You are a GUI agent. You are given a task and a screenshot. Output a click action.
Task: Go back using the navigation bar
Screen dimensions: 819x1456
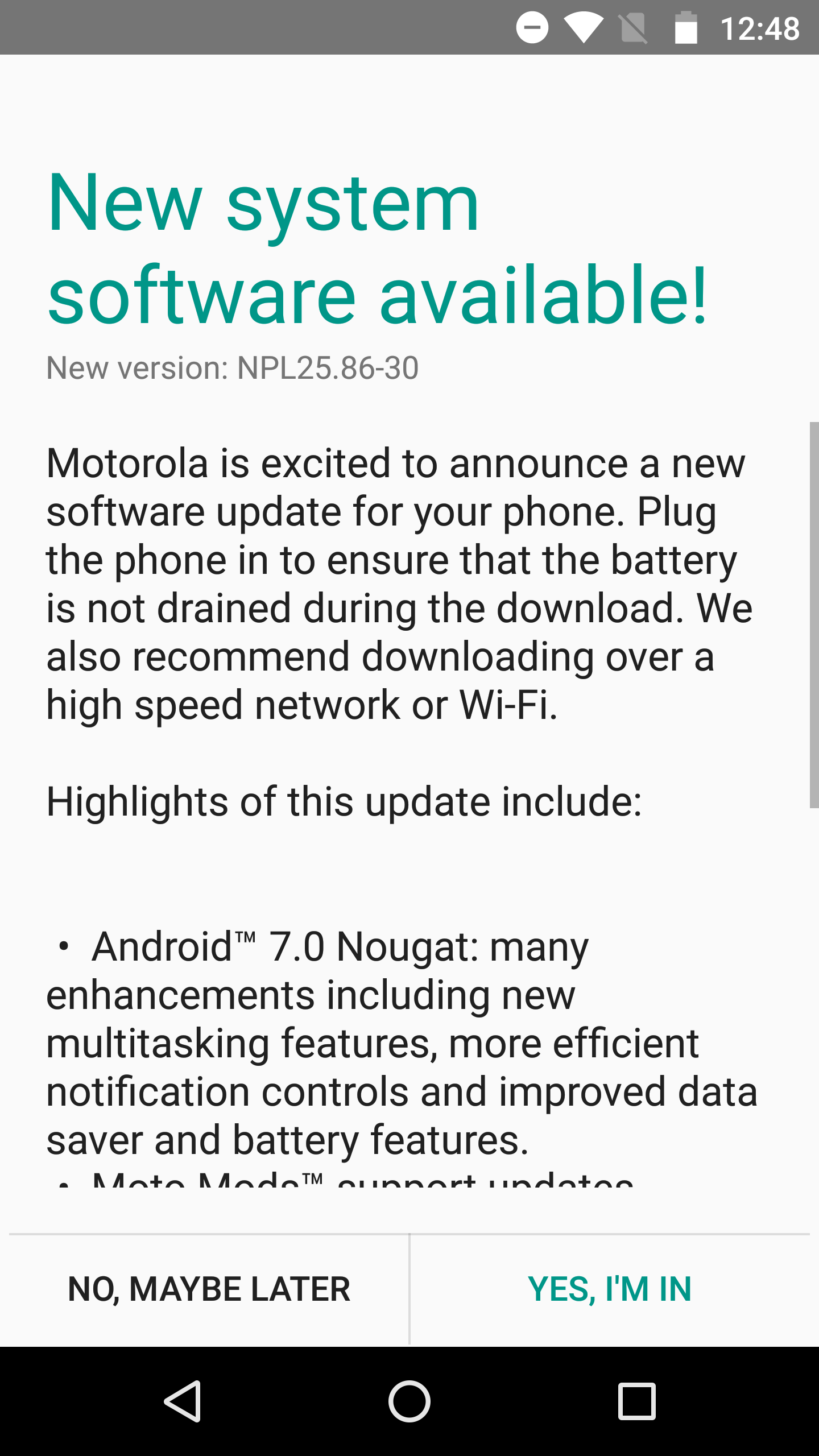pyautogui.click(x=183, y=1401)
